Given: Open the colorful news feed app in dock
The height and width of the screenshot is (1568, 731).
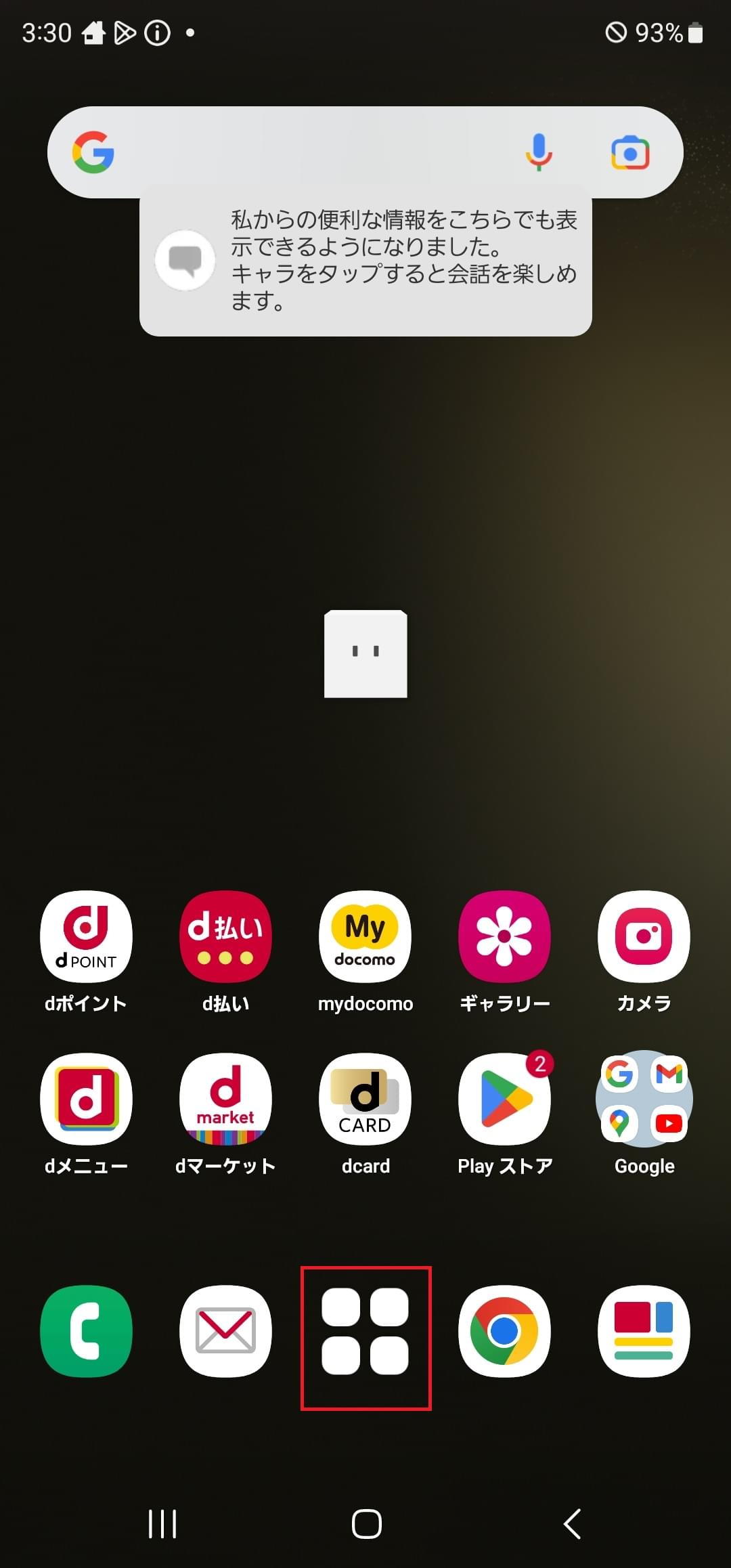Looking at the screenshot, I should [644, 1331].
